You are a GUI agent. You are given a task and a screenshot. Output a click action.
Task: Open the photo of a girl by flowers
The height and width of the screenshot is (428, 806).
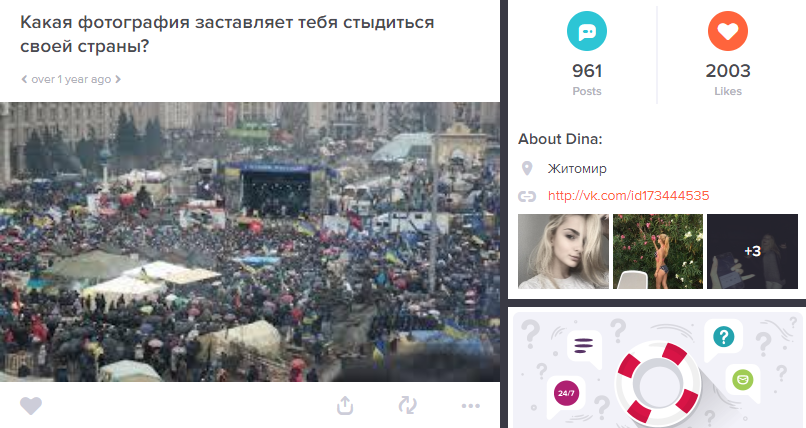pyautogui.click(x=657, y=251)
